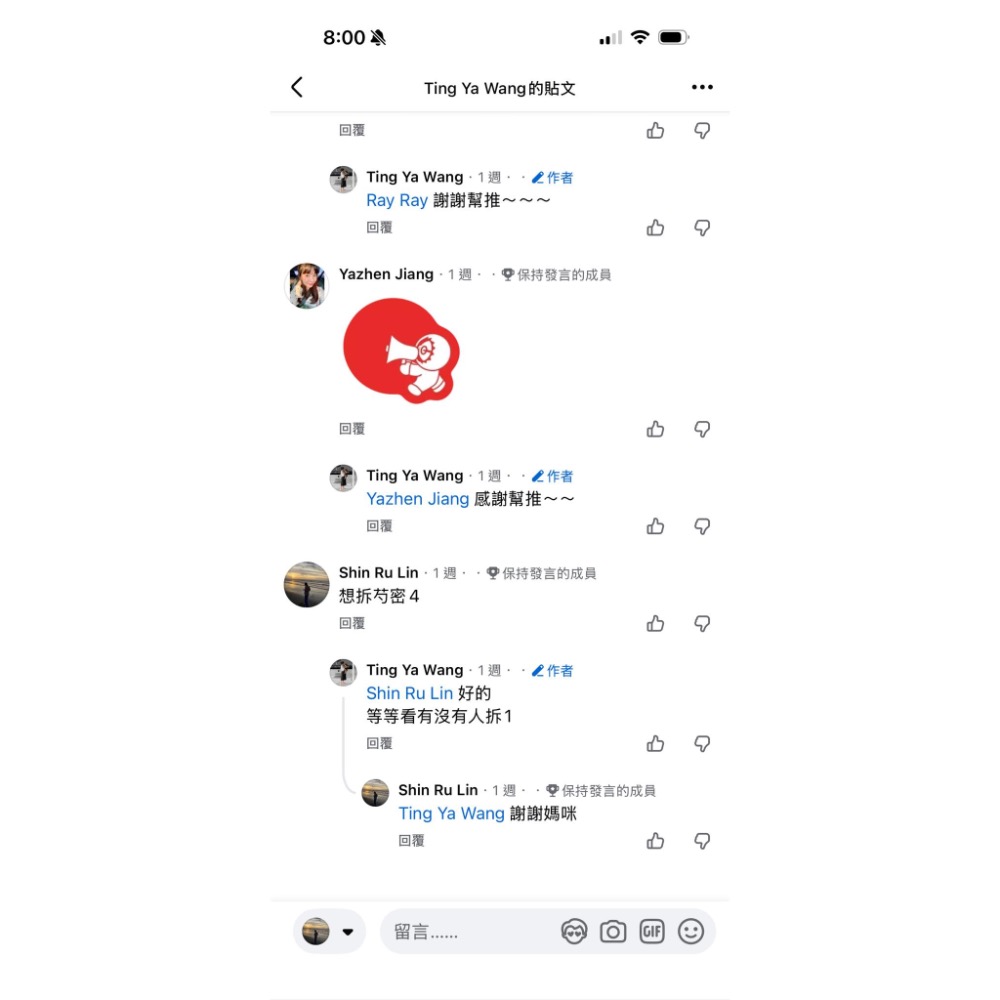Open the Ray Ray mention link

tap(397, 200)
